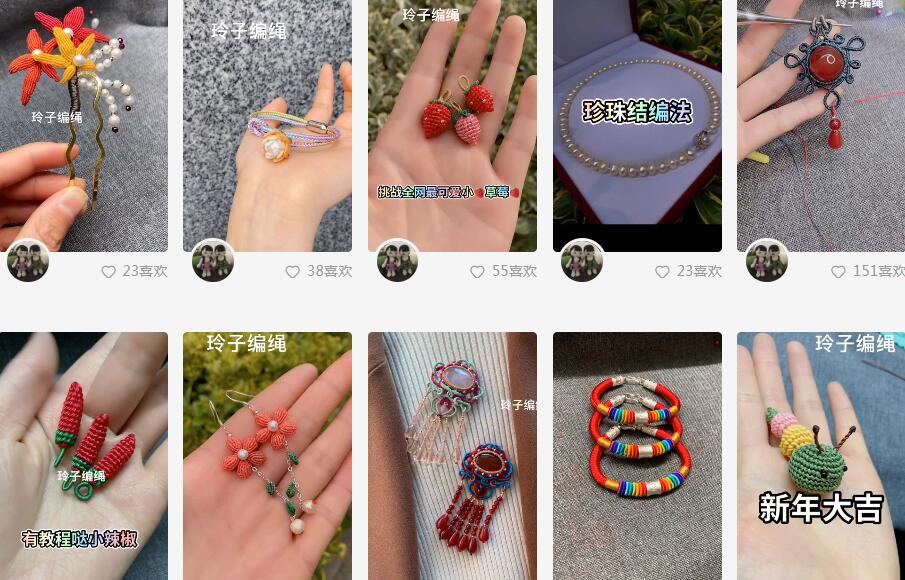Like the bracelet video showing 38喜欢
Image resolution: width=905 pixels, height=580 pixels.
coord(293,271)
